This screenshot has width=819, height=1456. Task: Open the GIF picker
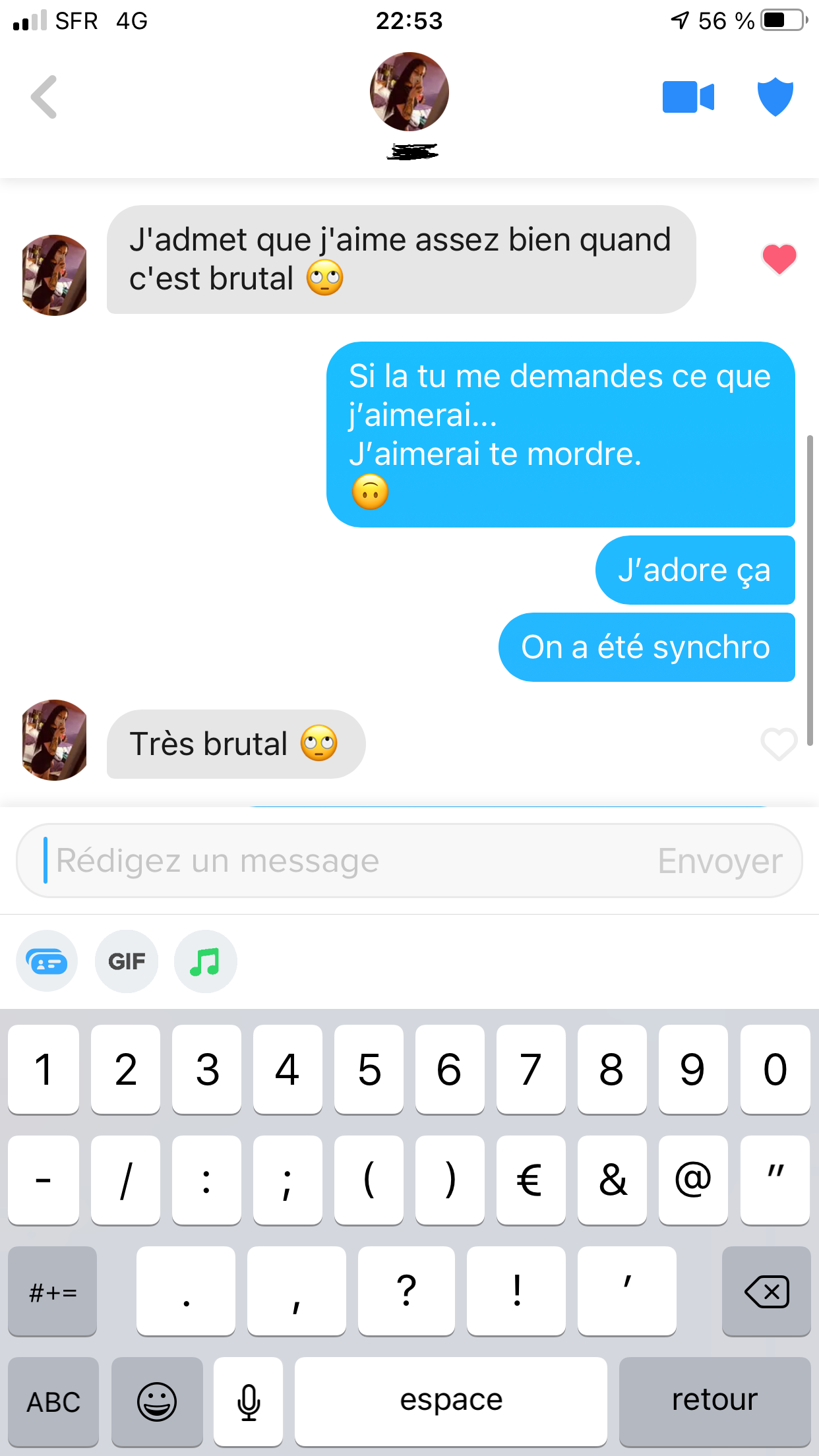[127, 961]
